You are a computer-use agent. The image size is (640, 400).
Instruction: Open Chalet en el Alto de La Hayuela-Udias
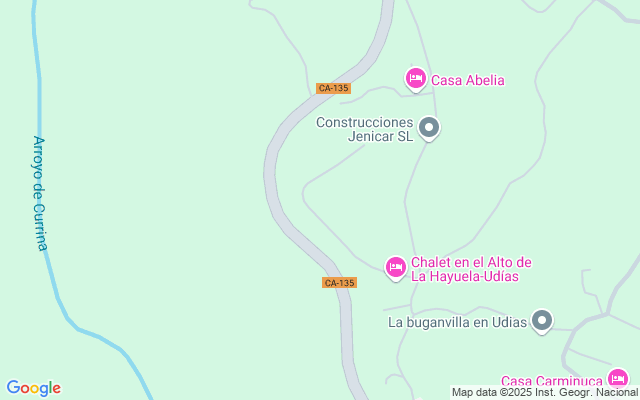point(396,266)
